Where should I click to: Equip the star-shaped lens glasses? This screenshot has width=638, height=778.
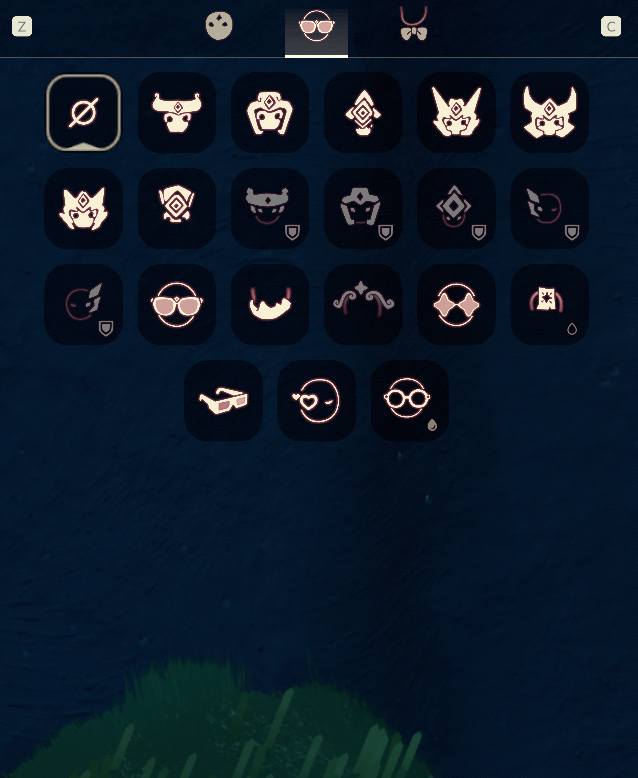click(456, 305)
